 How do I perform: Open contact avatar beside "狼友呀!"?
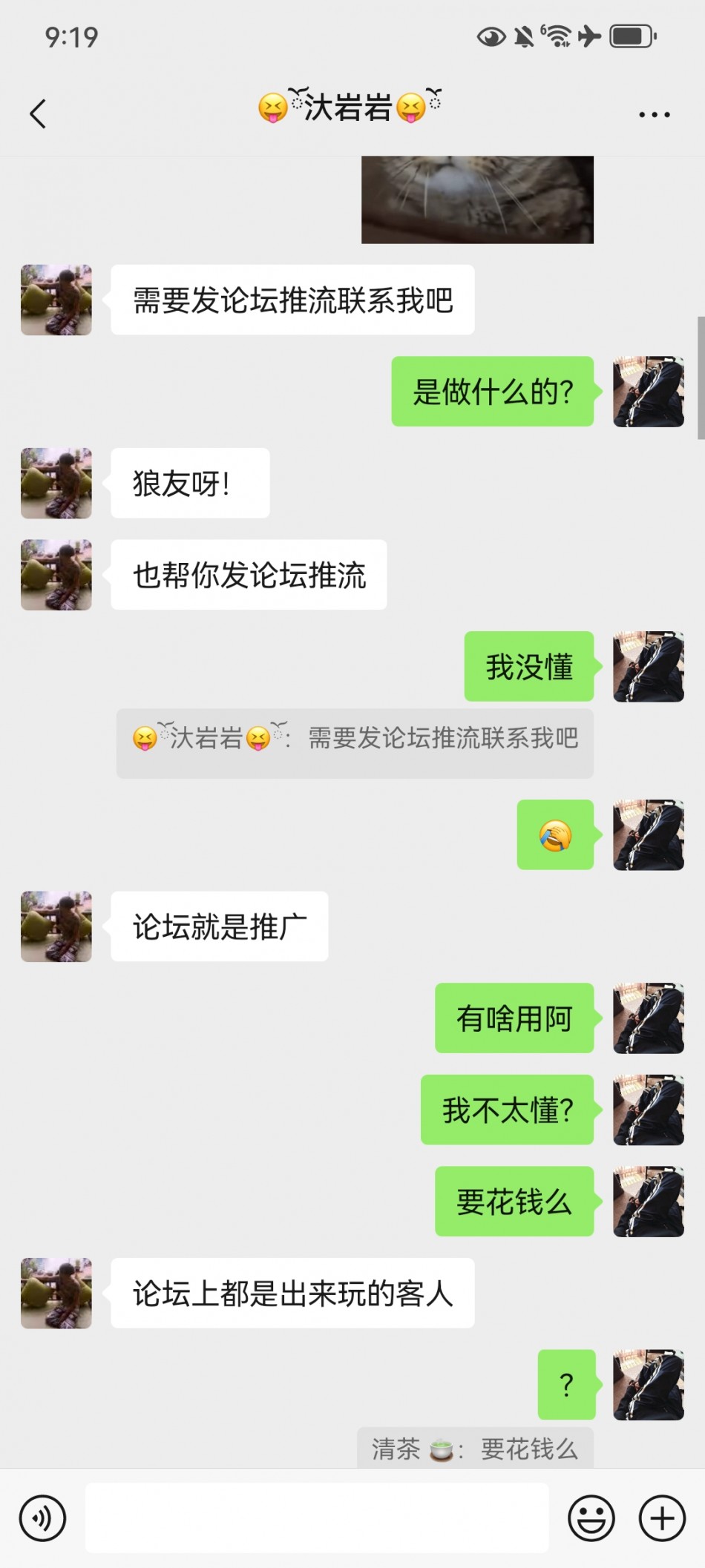(56, 483)
